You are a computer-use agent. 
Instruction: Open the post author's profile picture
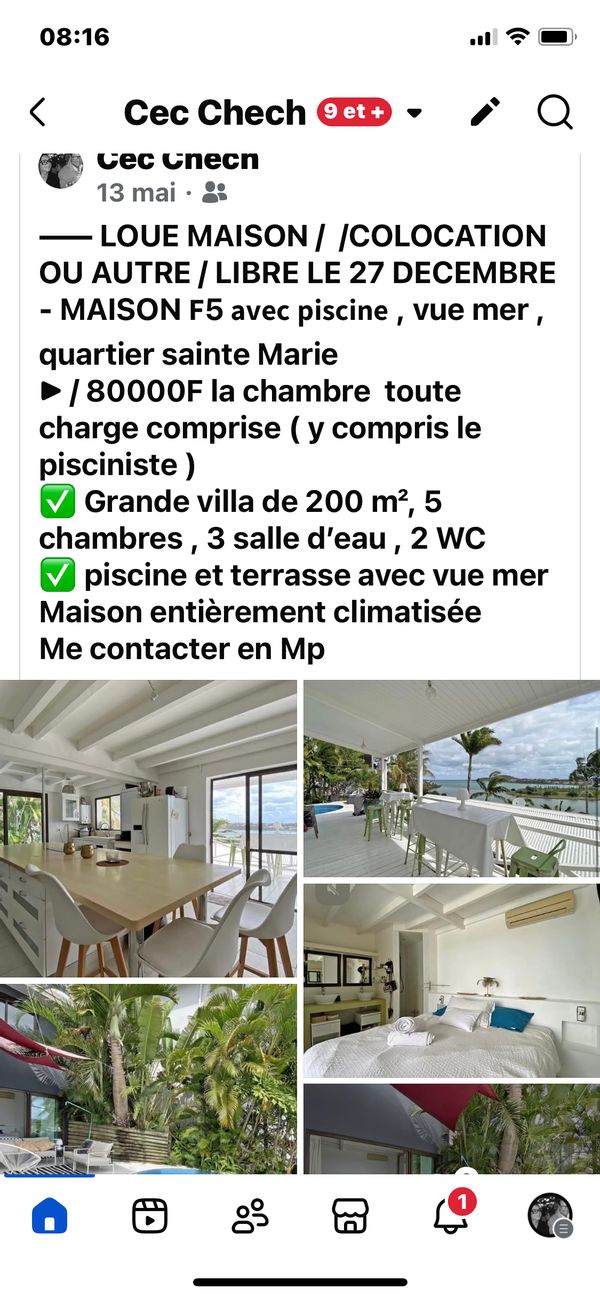pyautogui.click(x=61, y=168)
